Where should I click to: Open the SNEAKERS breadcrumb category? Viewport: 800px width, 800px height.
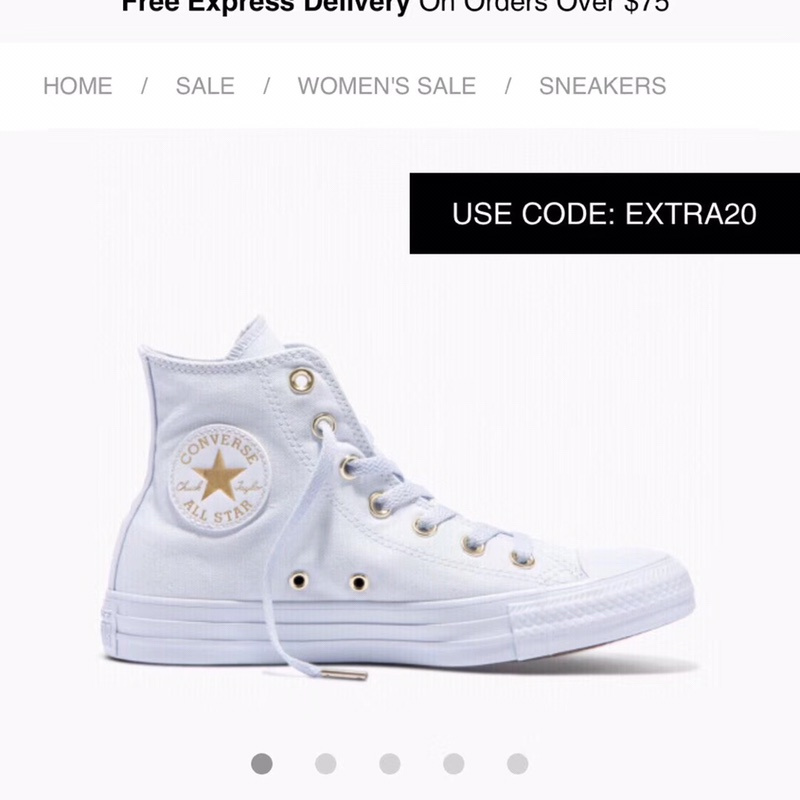click(x=603, y=86)
